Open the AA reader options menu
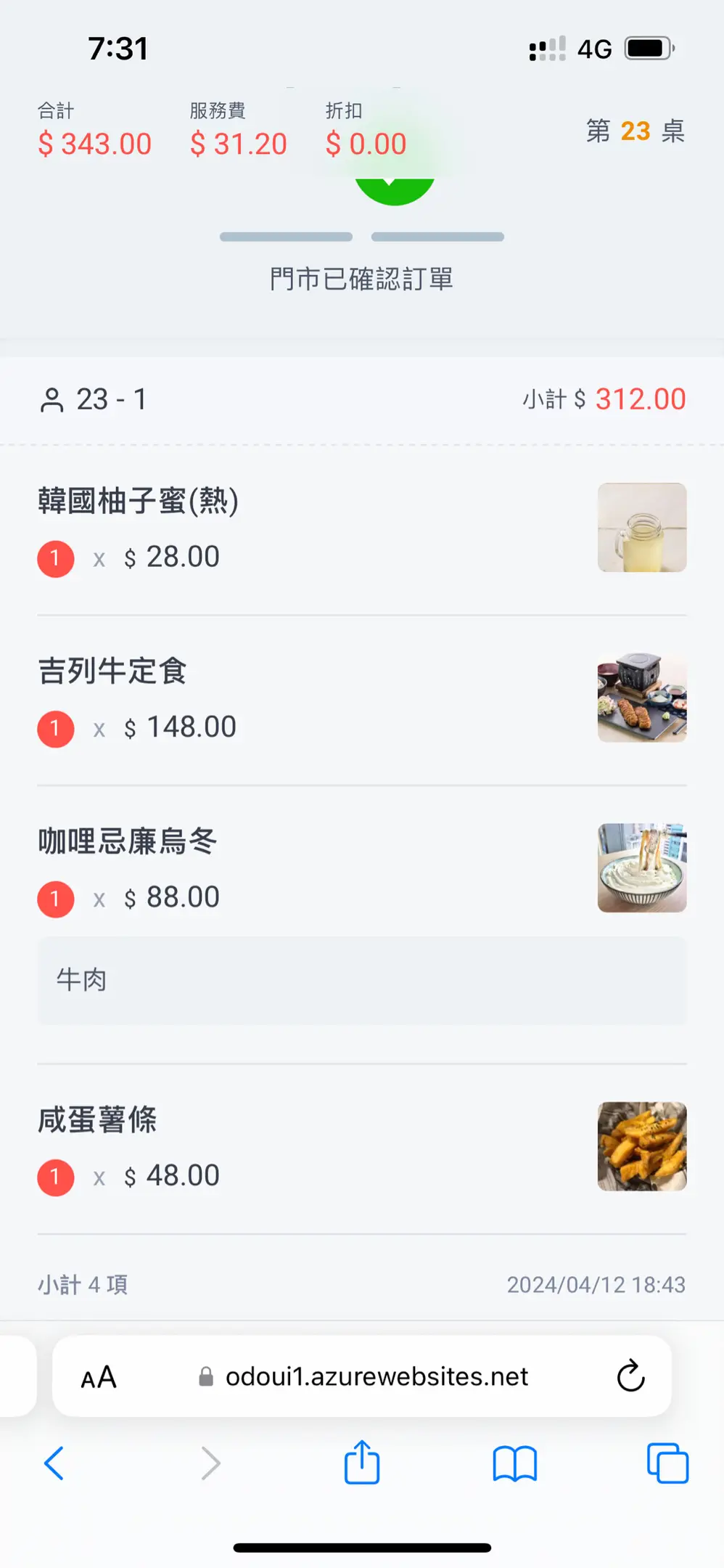Image resolution: width=724 pixels, height=1568 pixels. tap(99, 1377)
